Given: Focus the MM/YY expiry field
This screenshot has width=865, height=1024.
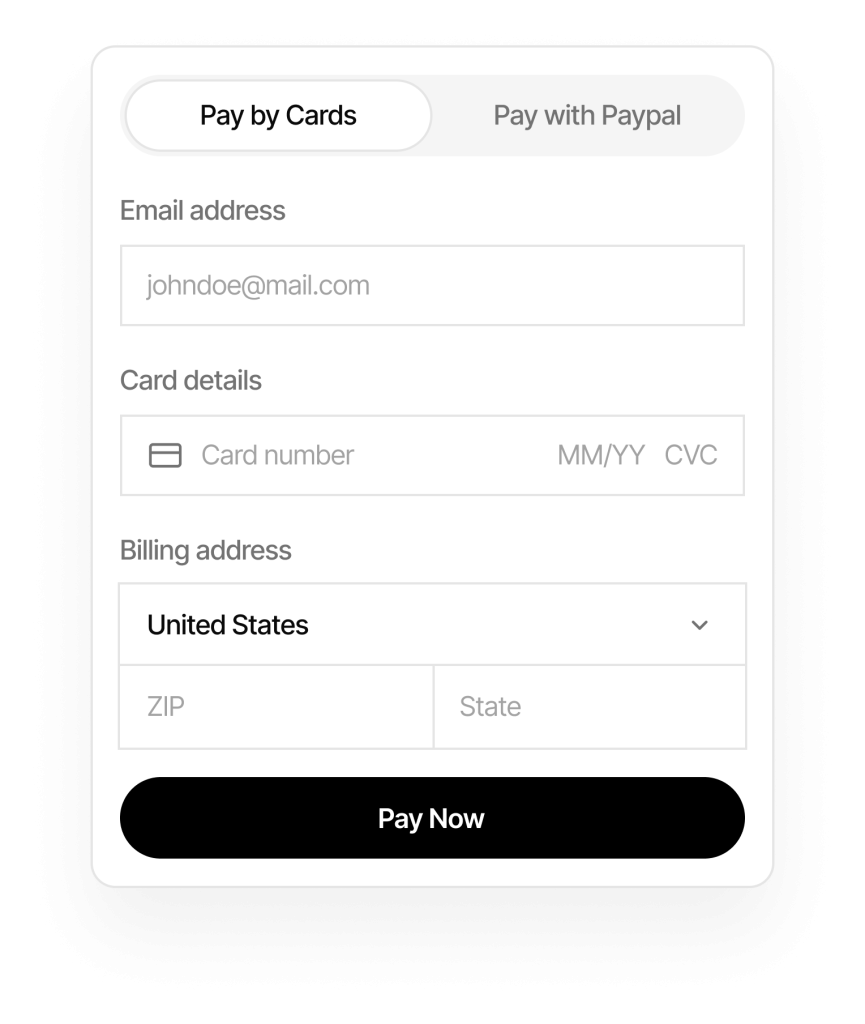Looking at the screenshot, I should (x=601, y=456).
